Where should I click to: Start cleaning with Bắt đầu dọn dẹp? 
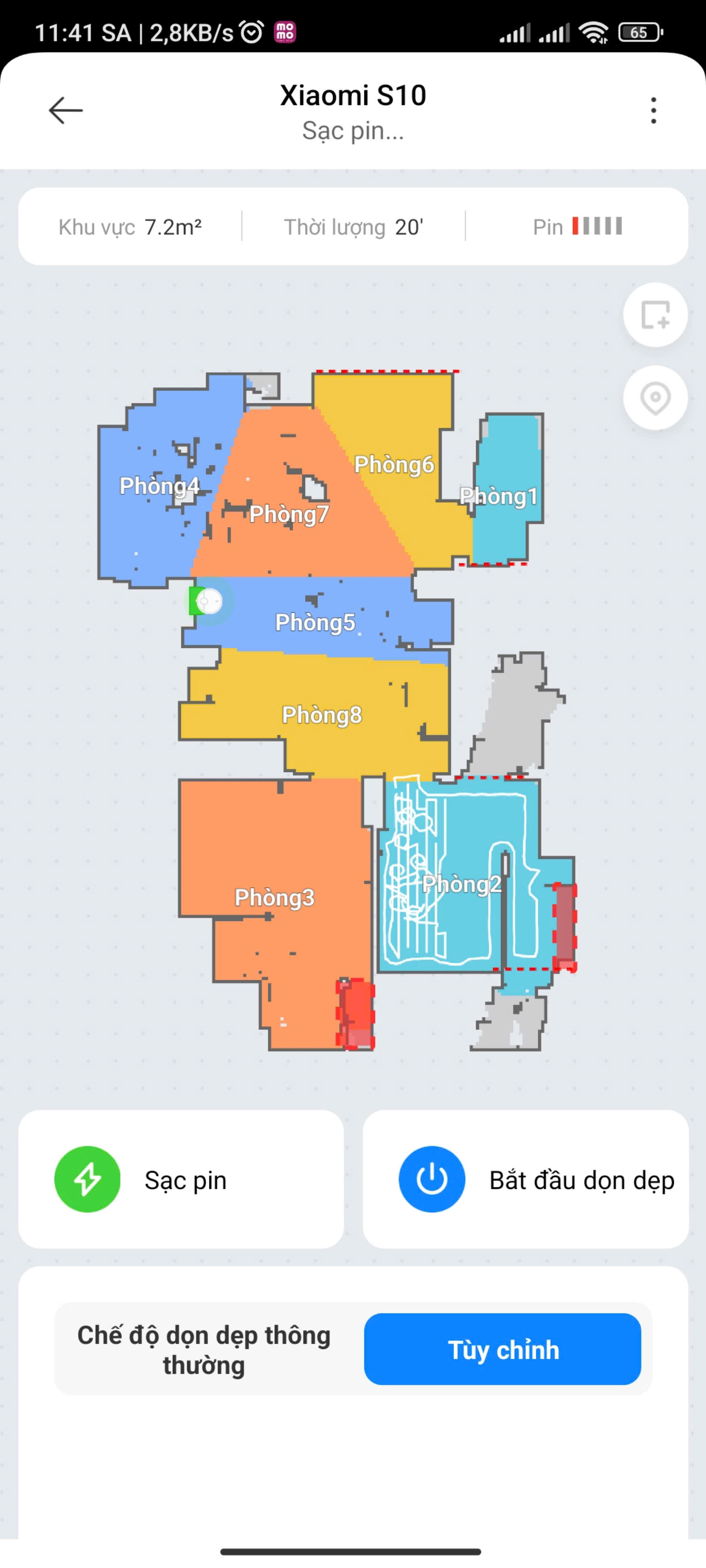coord(525,1179)
